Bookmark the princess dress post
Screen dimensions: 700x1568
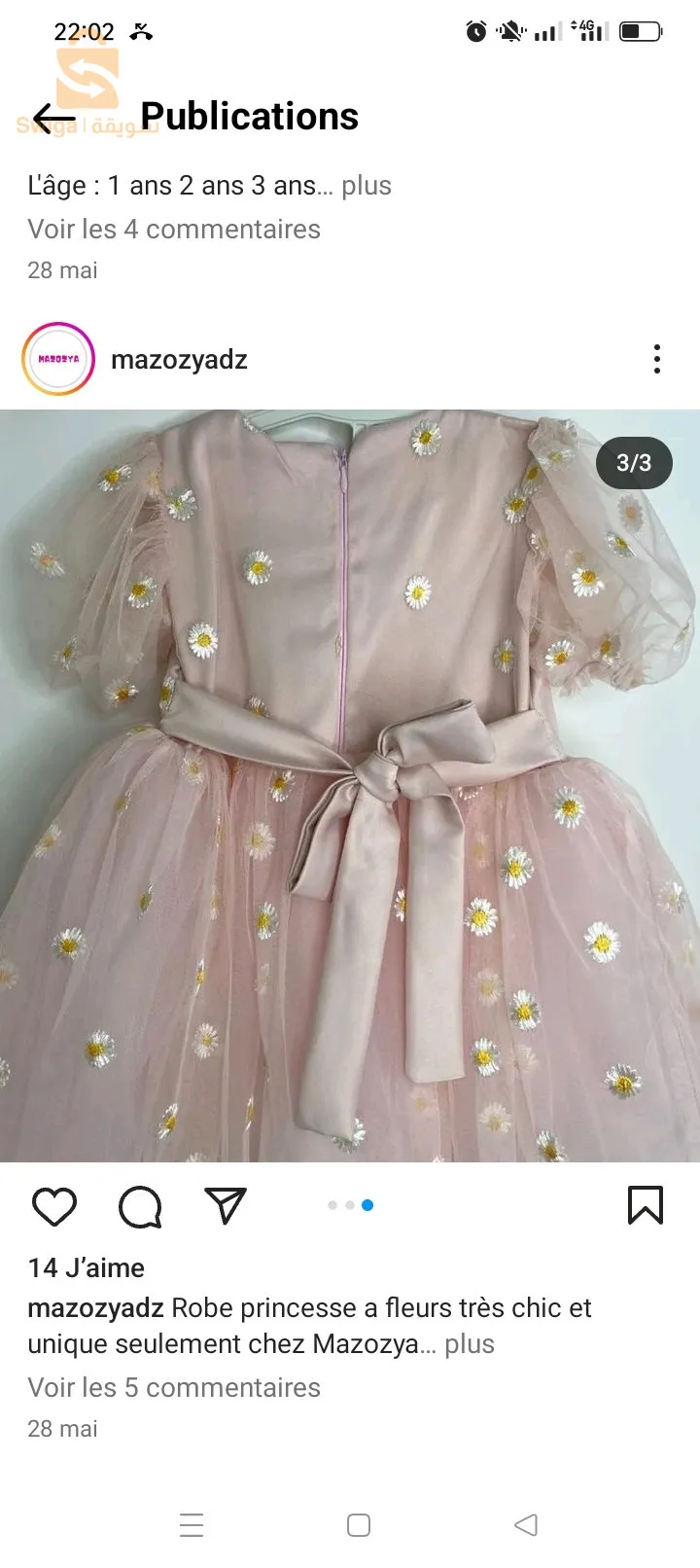coord(646,1205)
